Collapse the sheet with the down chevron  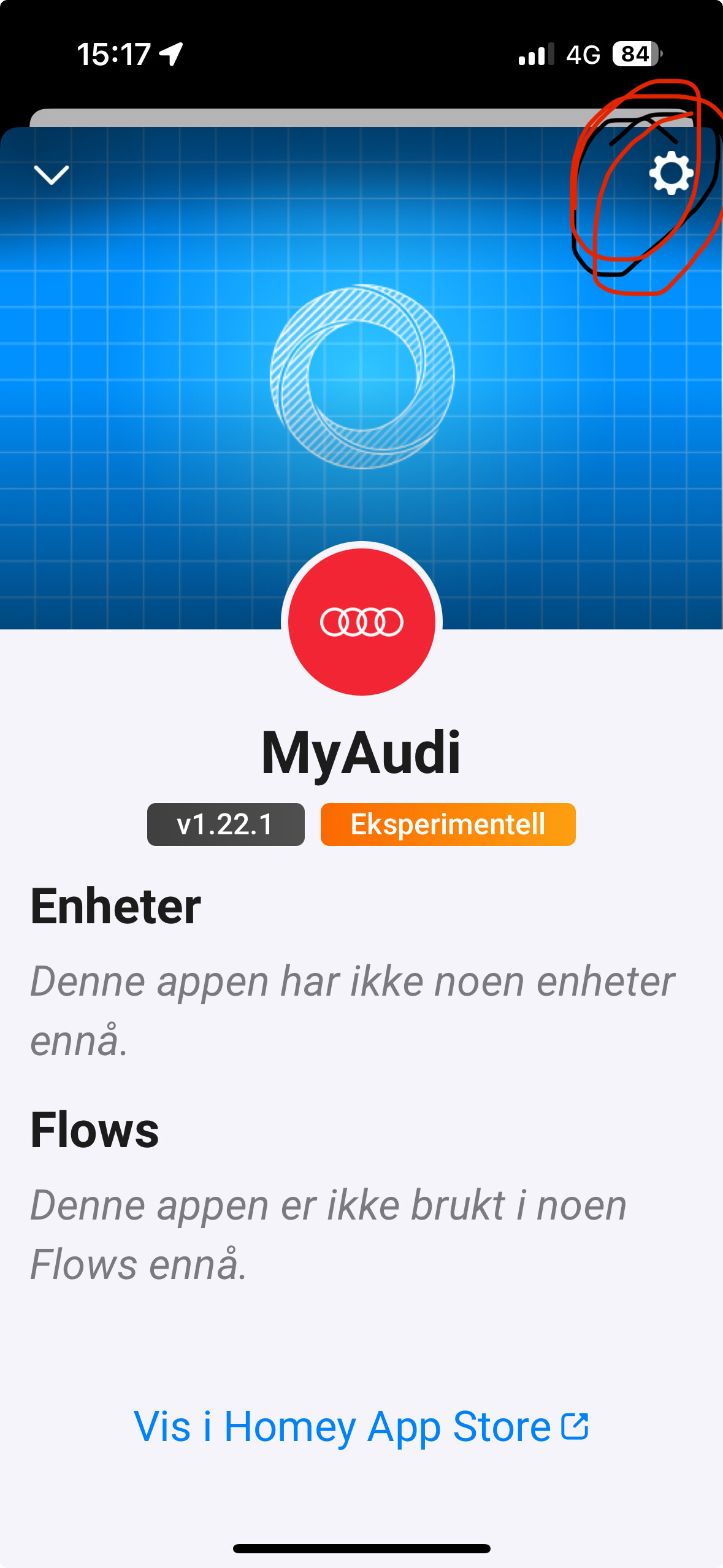[52, 175]
